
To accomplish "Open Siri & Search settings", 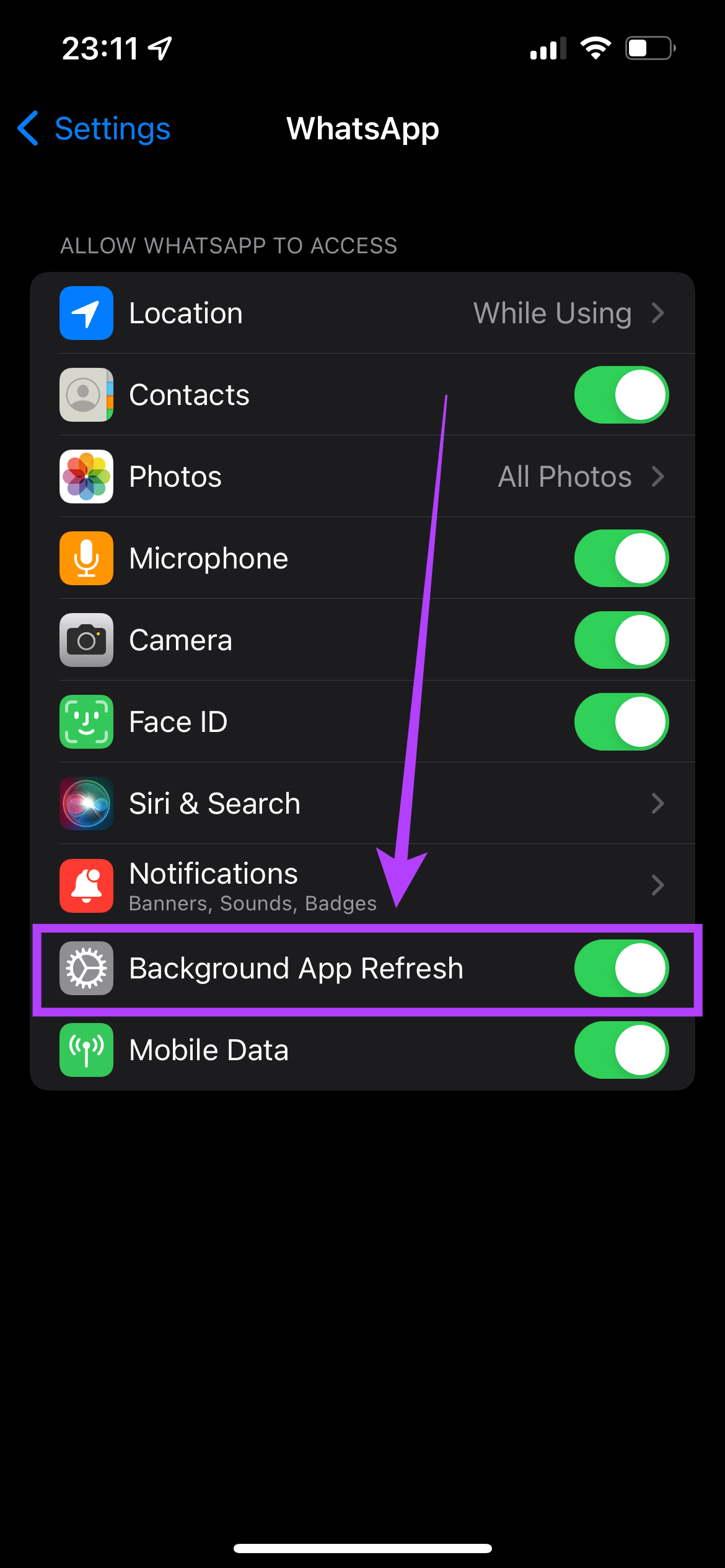I will coord(362,804).
